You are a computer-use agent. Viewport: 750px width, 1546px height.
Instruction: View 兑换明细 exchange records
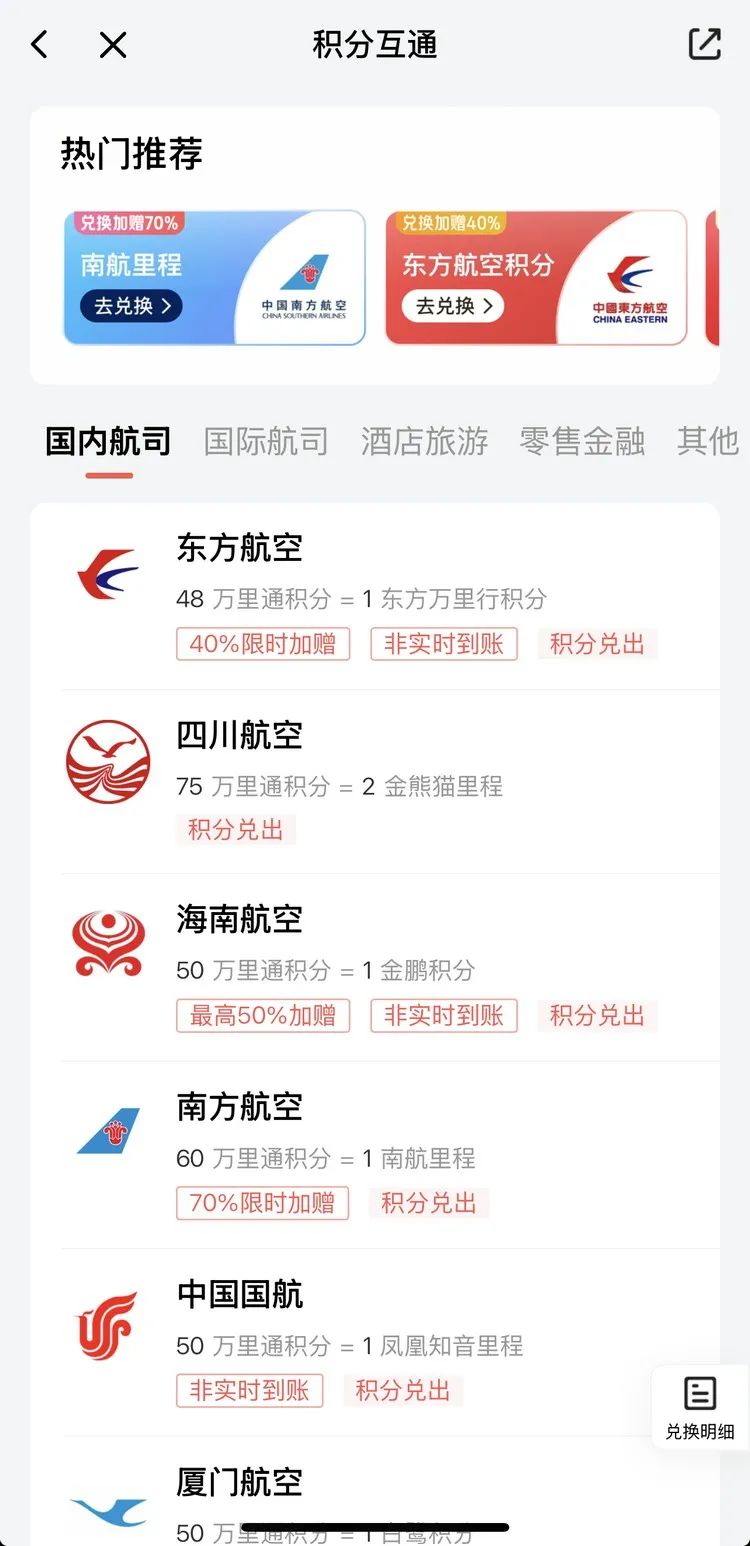pos(700,1407)
